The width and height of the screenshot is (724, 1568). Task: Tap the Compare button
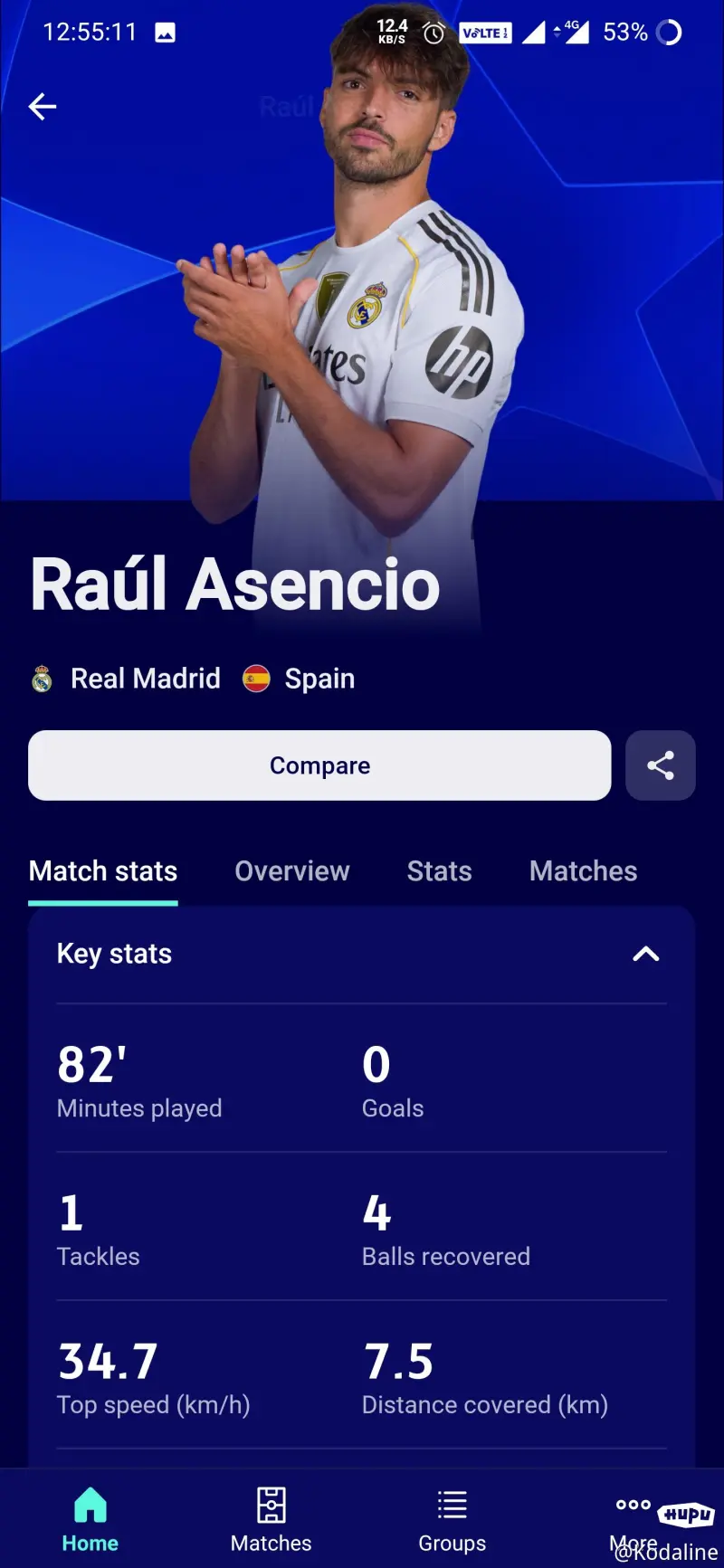(x=319, y=765)
